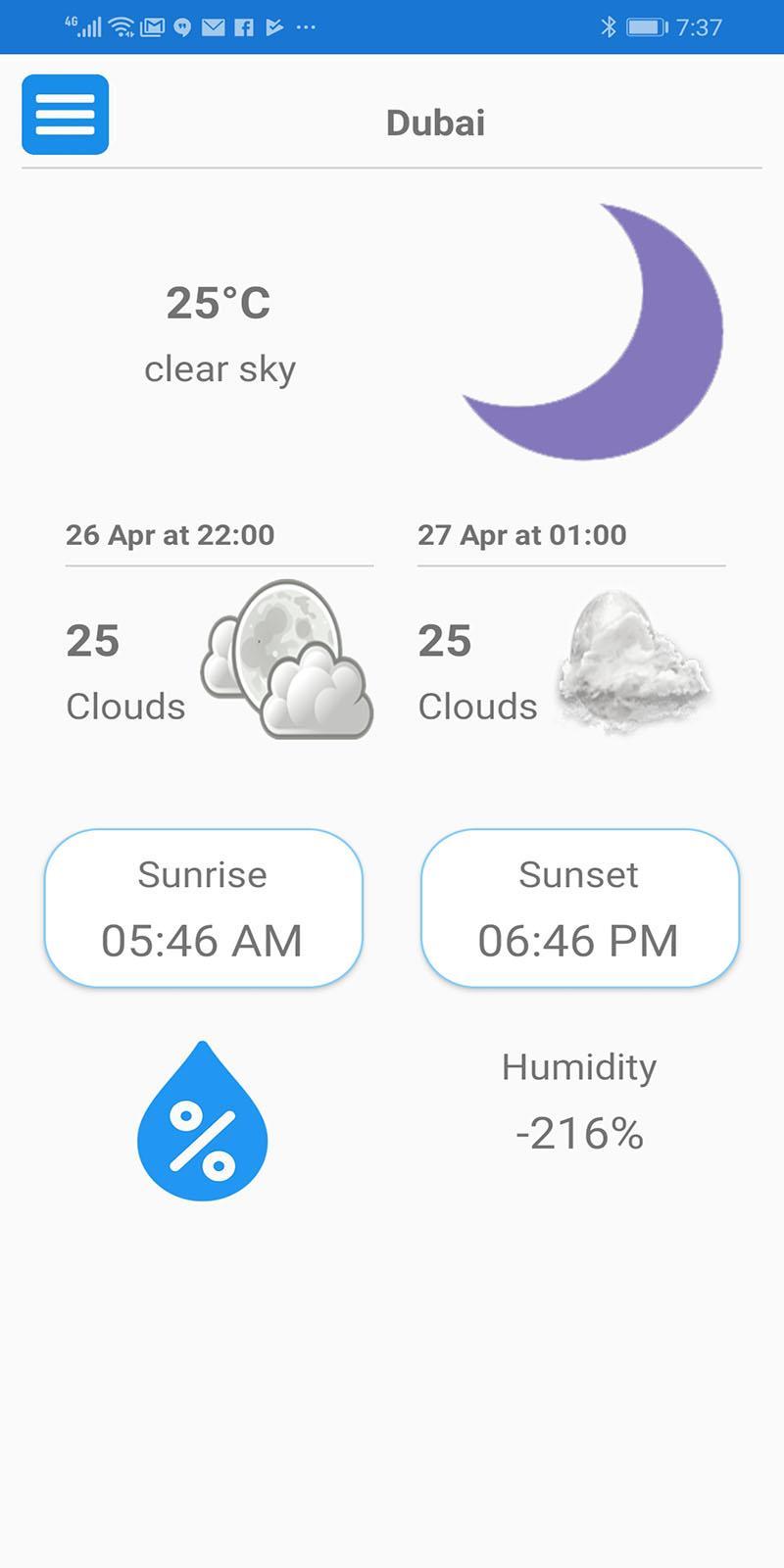Tap the clear sky condition label

coord(220,368)
